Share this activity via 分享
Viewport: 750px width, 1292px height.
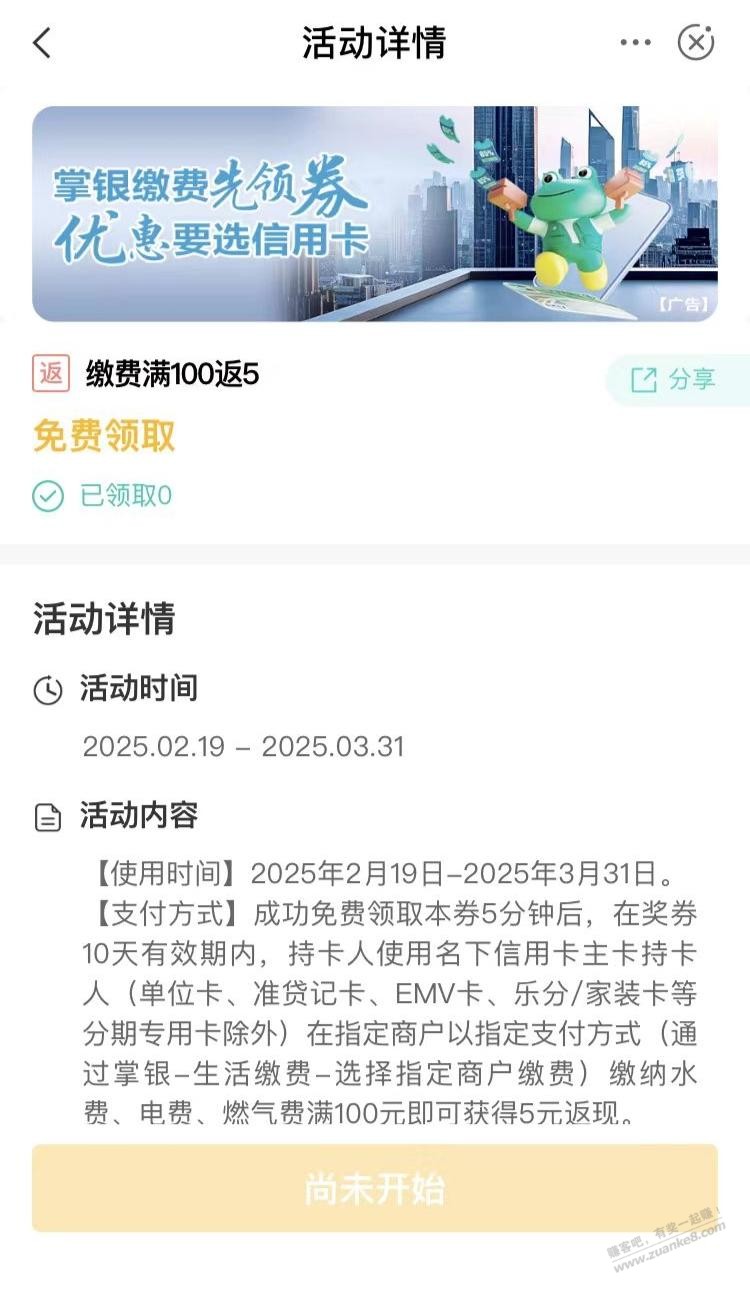point(676,380)
